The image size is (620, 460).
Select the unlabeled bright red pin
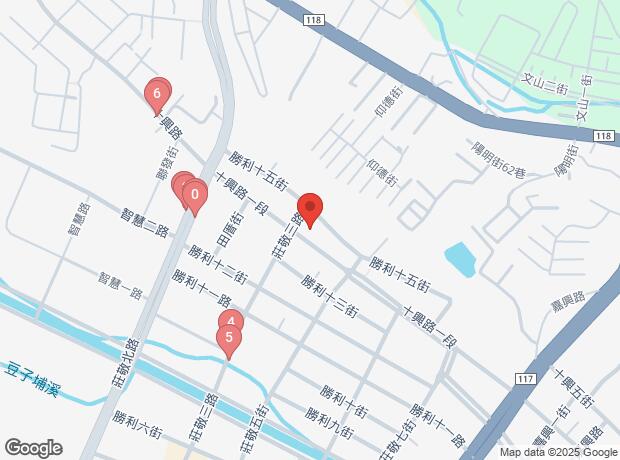(310, 208)
